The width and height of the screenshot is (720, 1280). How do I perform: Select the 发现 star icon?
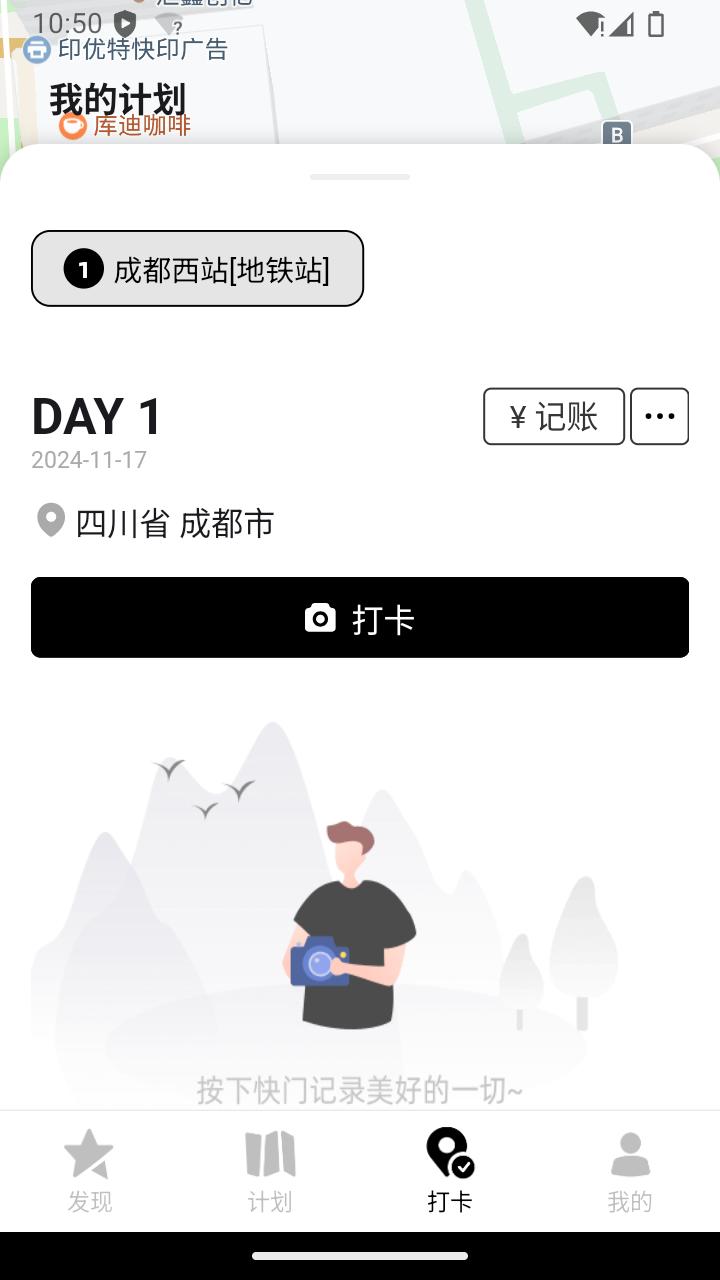coord(90,1155)
